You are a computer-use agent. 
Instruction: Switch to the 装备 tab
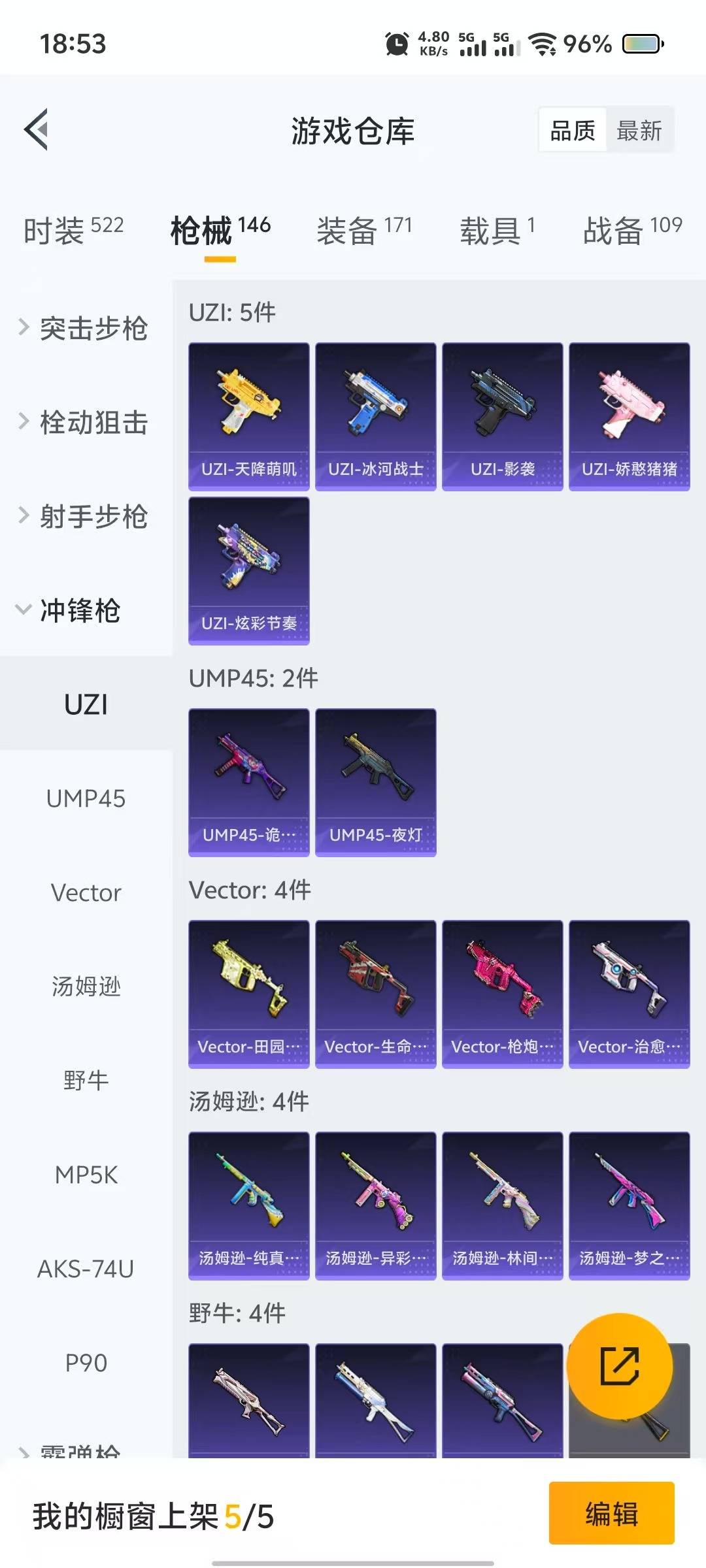click(x=364, y=230)
